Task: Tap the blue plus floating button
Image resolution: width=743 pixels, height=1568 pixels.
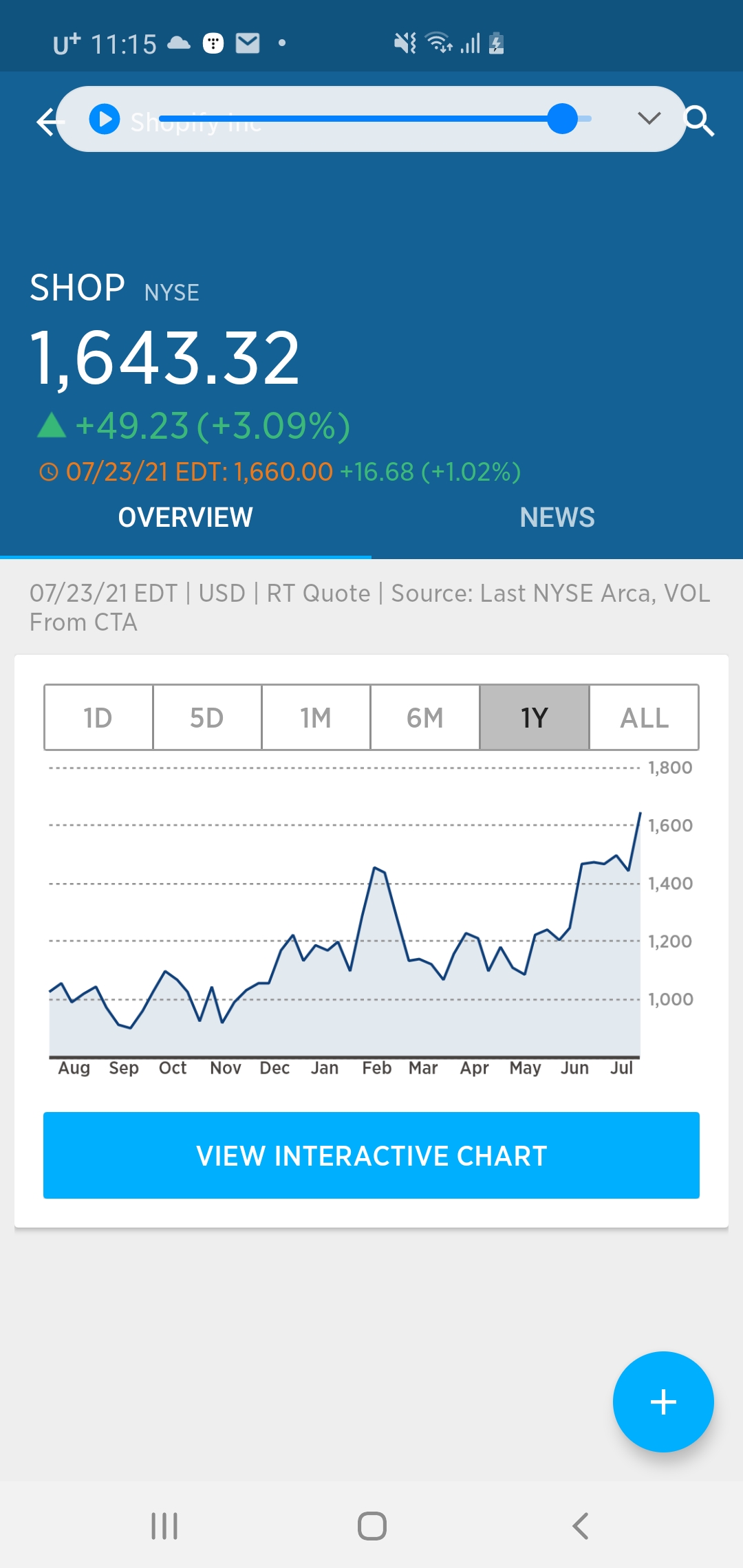Action: pyautogui.click(x=663, y=1402)
